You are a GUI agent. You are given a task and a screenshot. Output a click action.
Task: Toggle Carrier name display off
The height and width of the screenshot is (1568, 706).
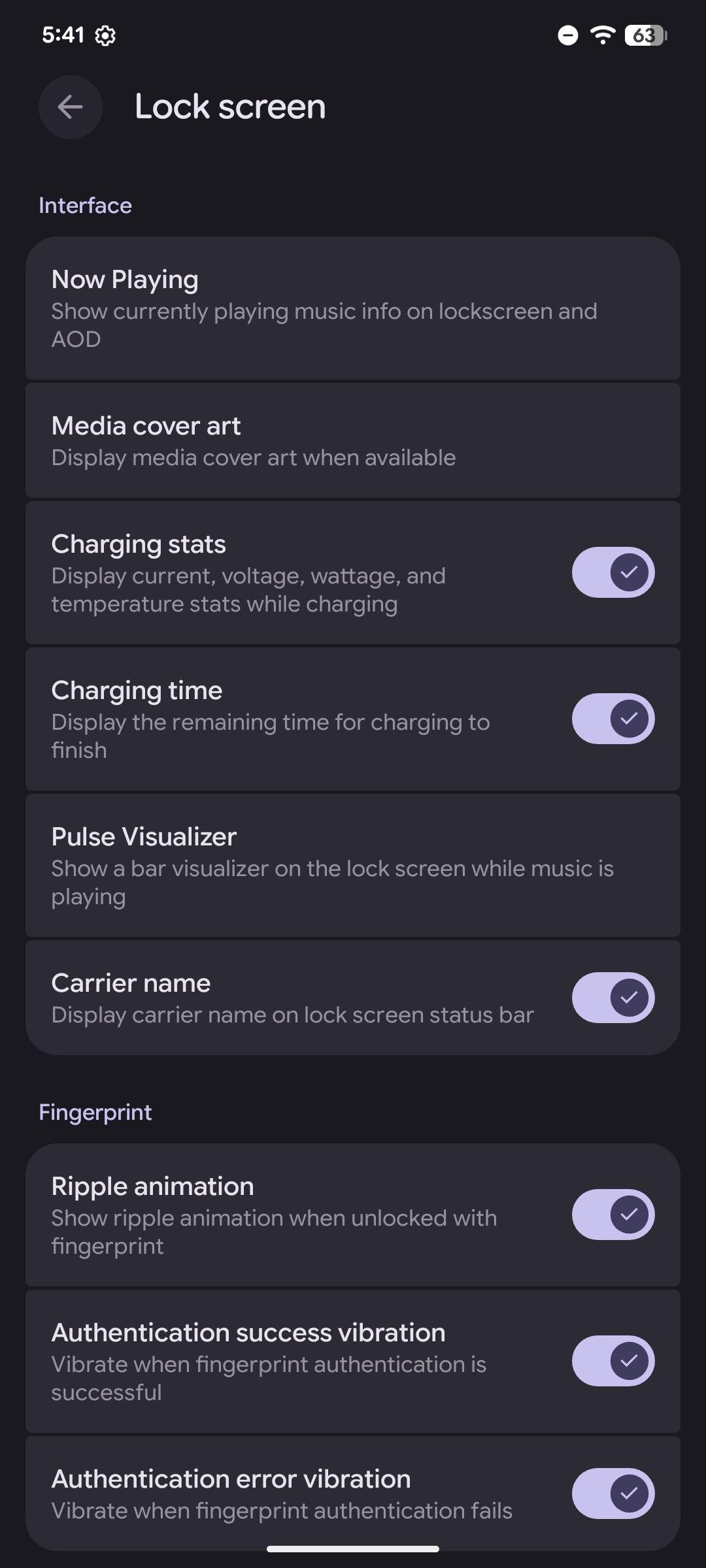click(613, 998)
